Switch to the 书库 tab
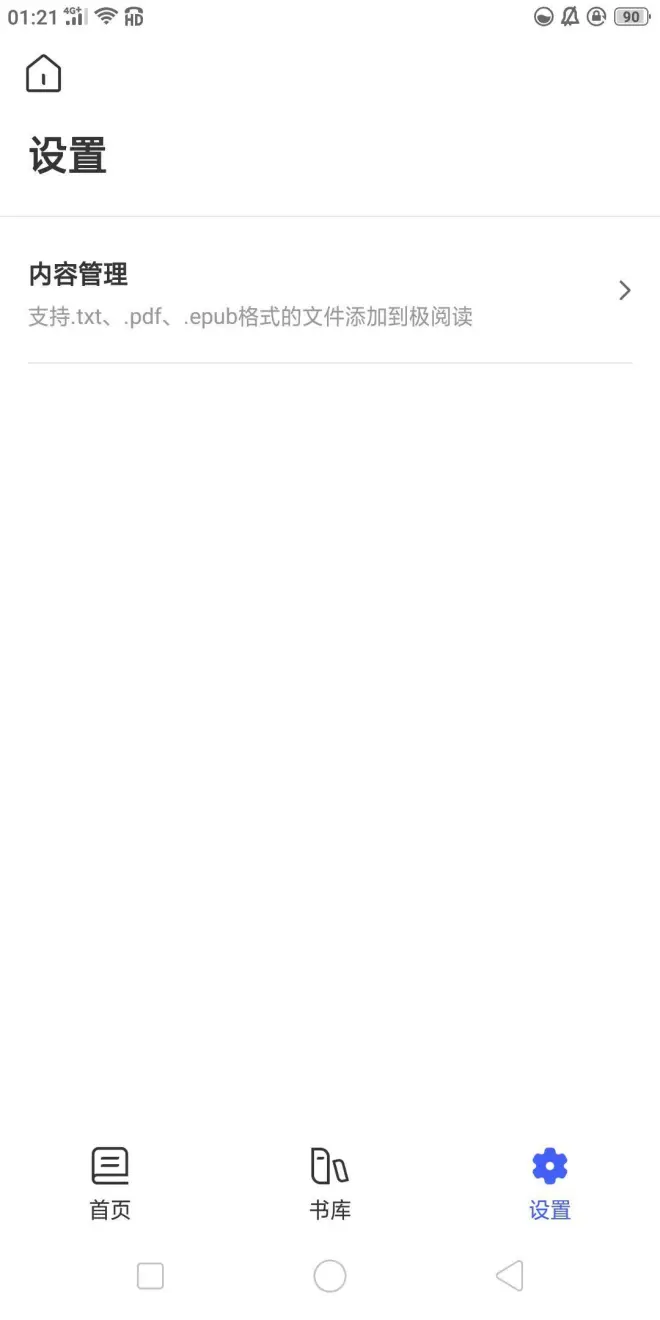The width and height of the screenshot is (660, 1320). (330, 1185)
